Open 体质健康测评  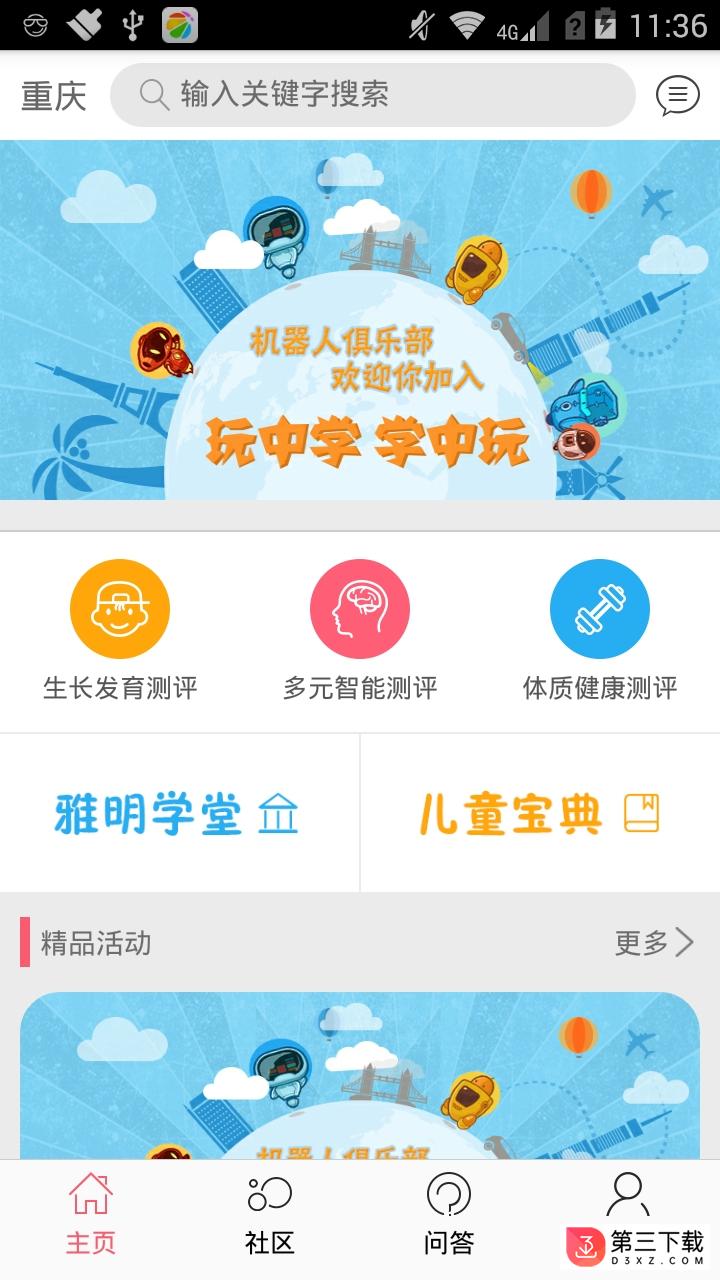600,631
